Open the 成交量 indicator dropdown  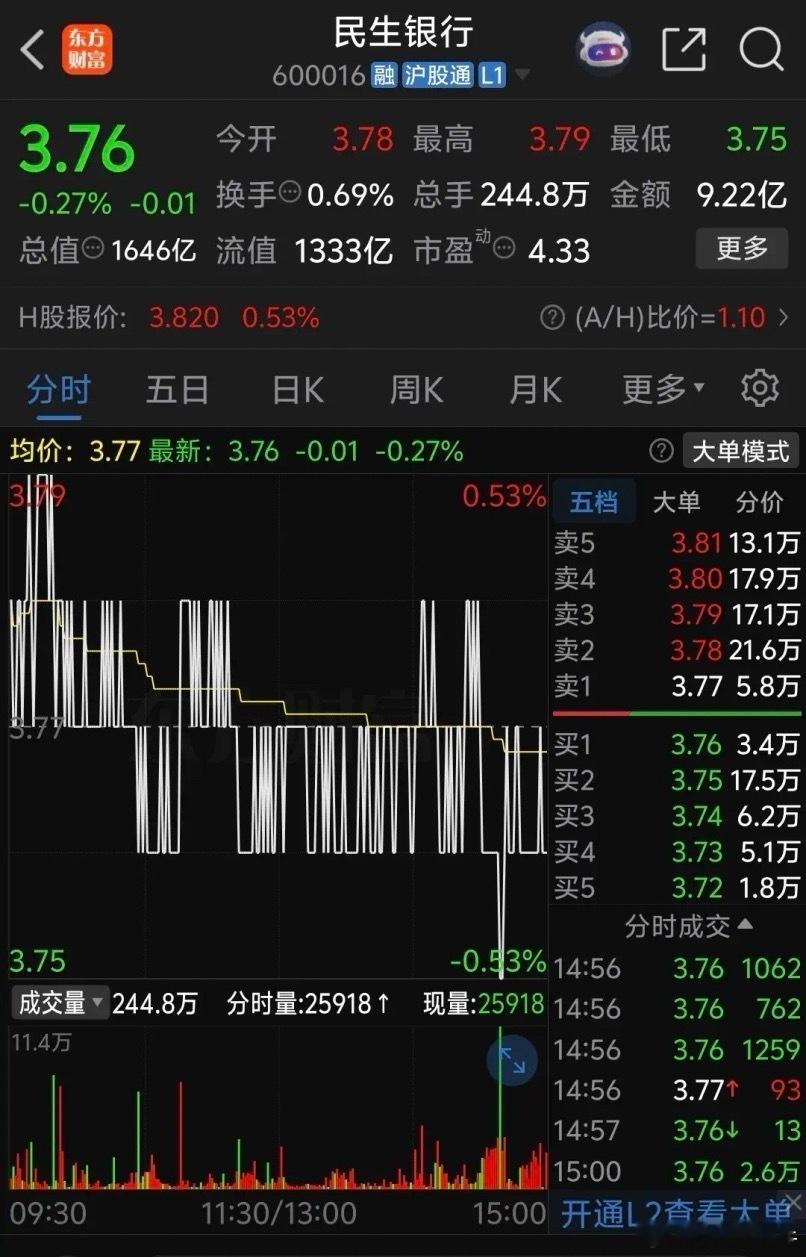click(60, 1003)
